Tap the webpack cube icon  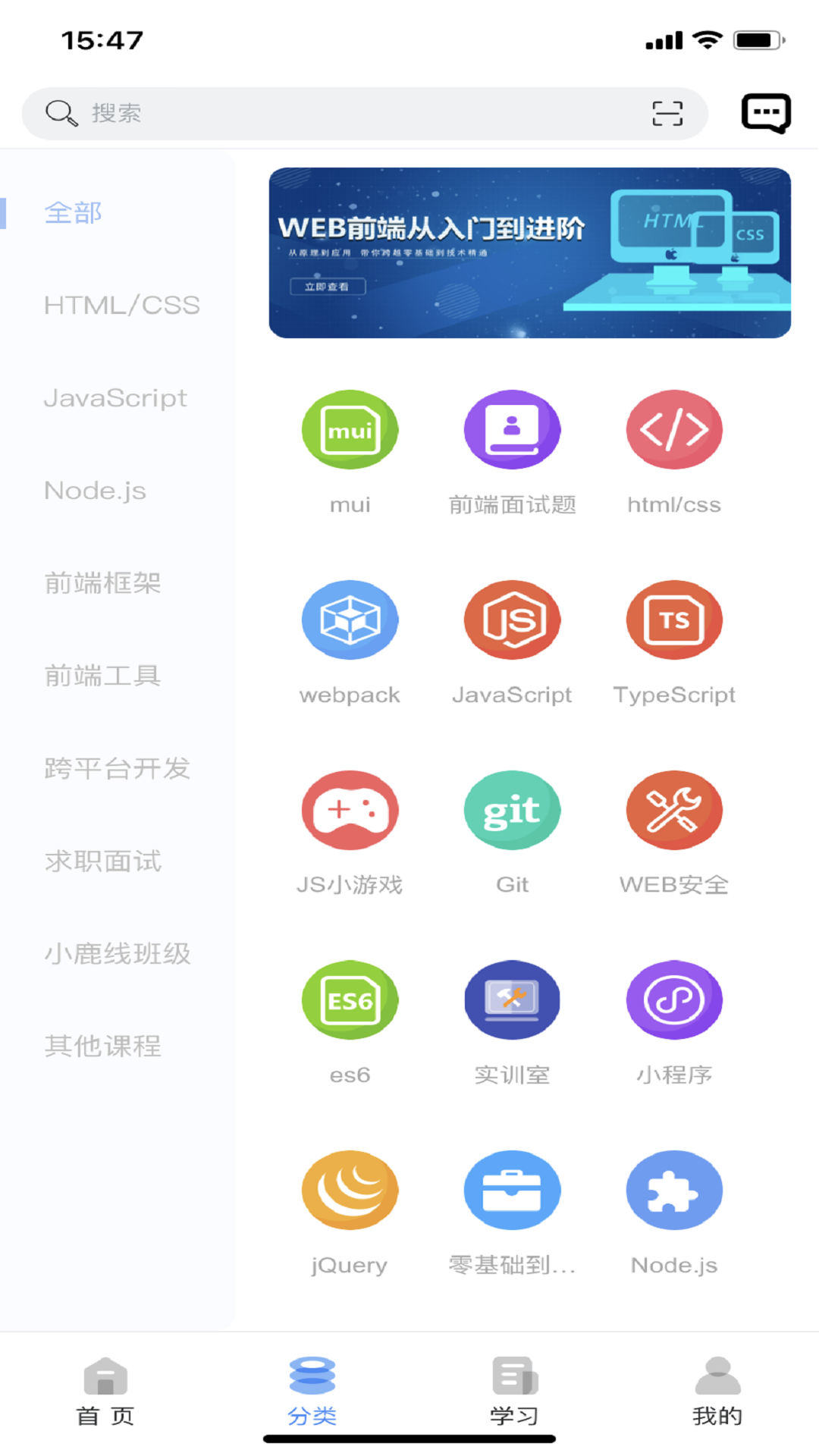(350, 620)
